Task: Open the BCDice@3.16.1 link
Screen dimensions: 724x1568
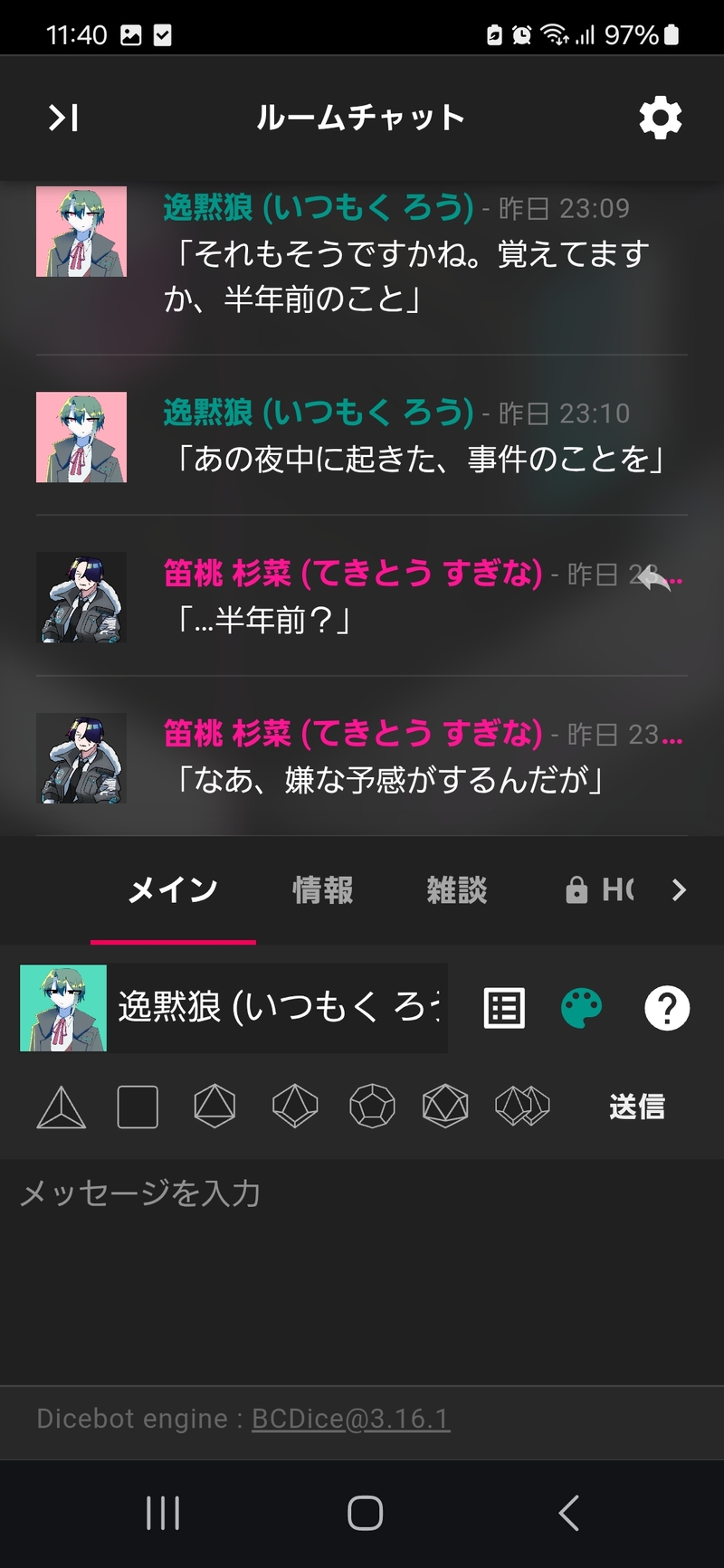Action: tap(350, 1419)
